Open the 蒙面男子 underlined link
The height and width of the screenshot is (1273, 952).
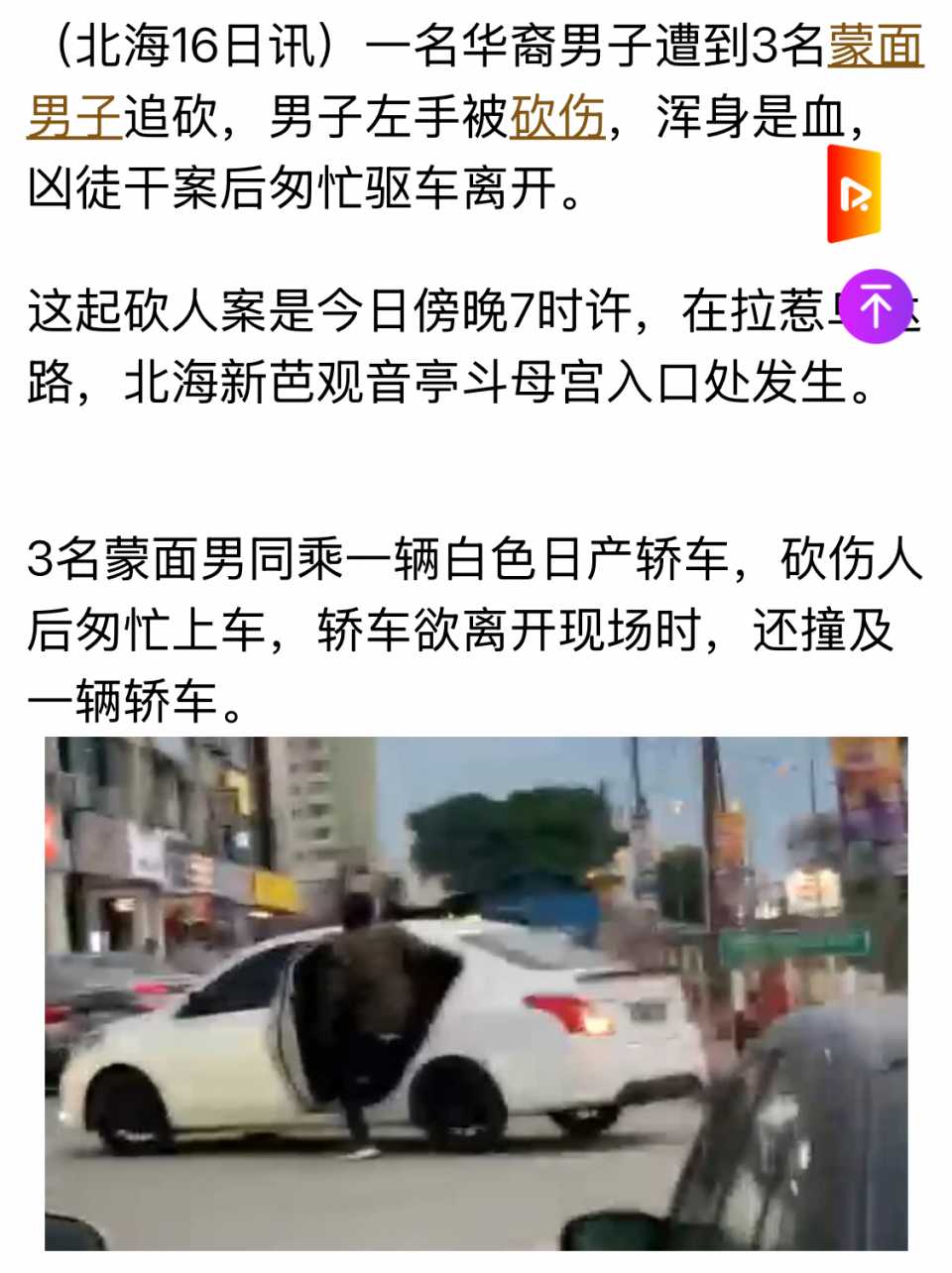(875, 50)
